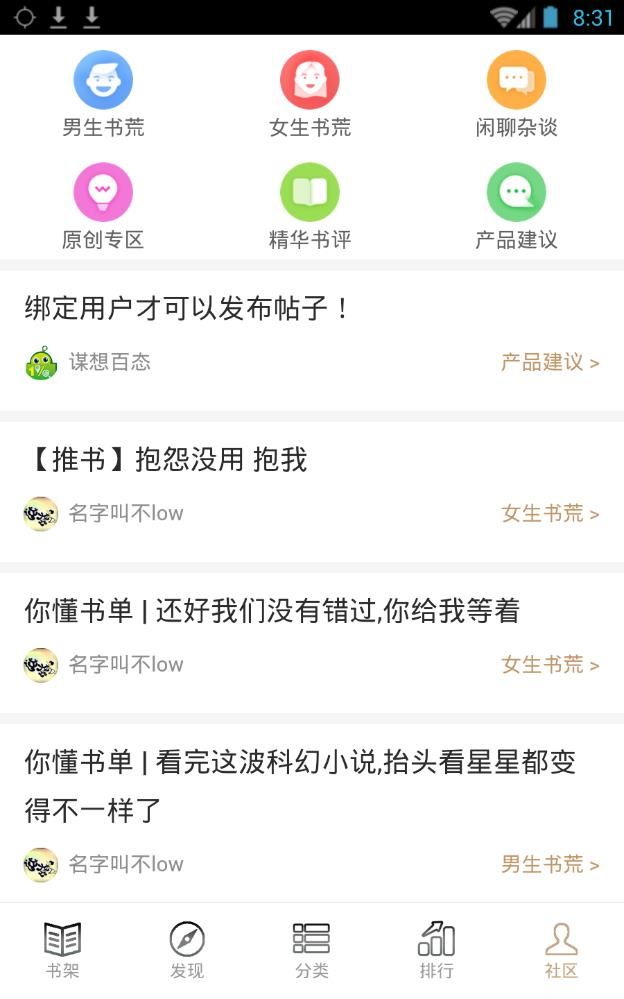Open post 还好我们没有错过,你给我等着
Image resolution: width=624 pixels, height=999 pixels.
(x=272, y=611)
